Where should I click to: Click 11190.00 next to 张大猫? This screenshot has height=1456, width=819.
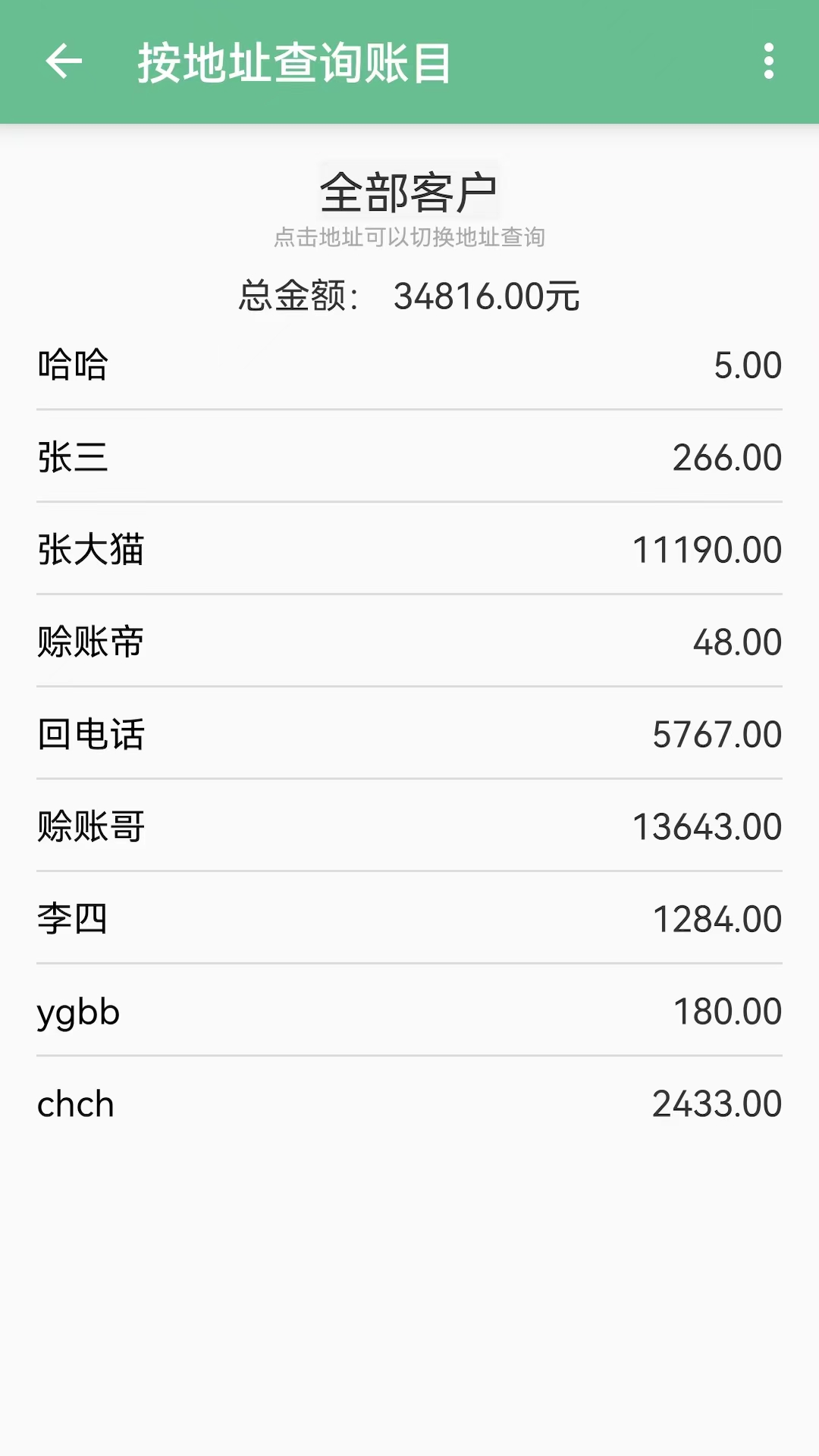pos(707,550)
